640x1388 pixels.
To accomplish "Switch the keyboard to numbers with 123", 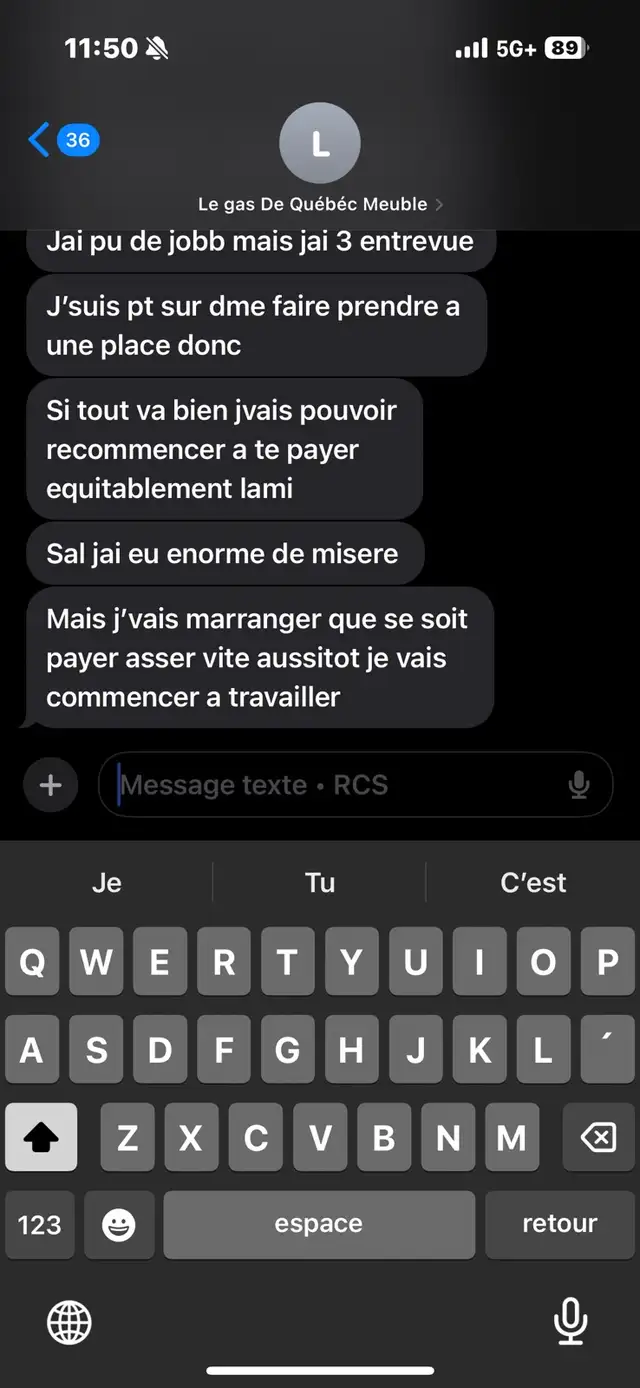I will (x=40, y=1225).
